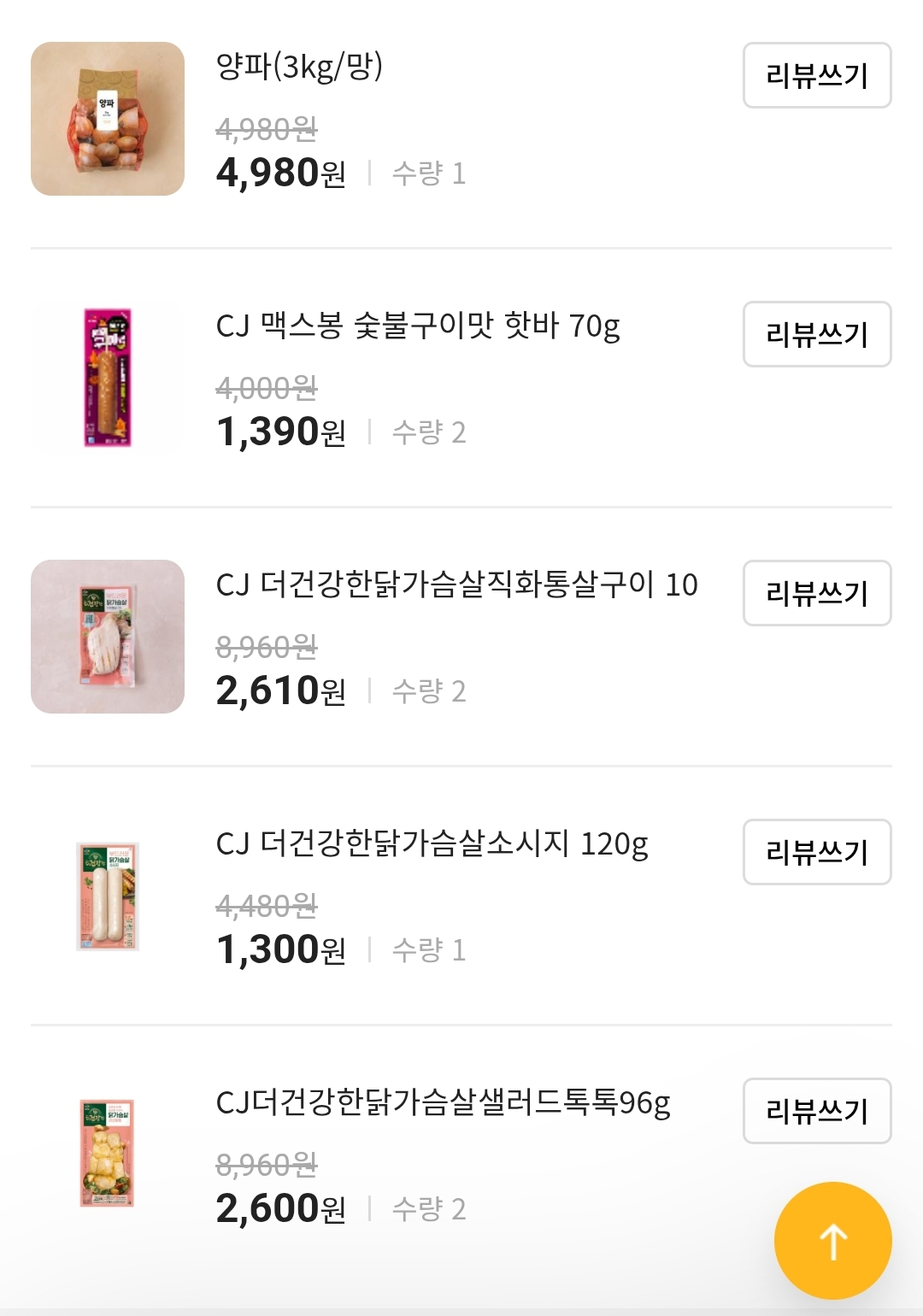Tap 리뷰쓰기 for 닭가슴살샐러드톡톡96g
Viewport: 923px width, 1316px height.
pos(816,1111)
